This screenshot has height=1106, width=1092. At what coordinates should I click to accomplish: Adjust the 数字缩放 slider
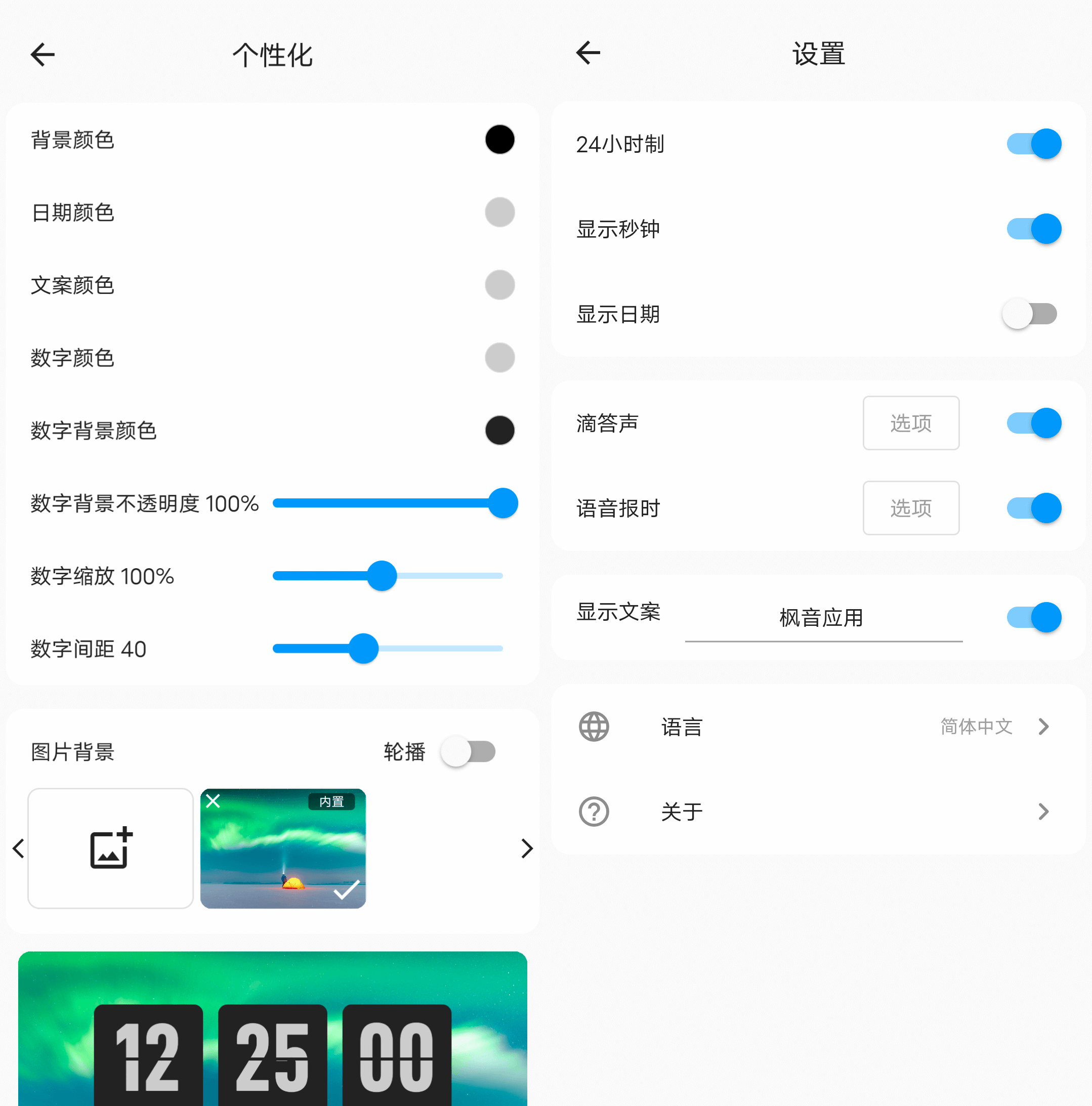tap(382, 576)
